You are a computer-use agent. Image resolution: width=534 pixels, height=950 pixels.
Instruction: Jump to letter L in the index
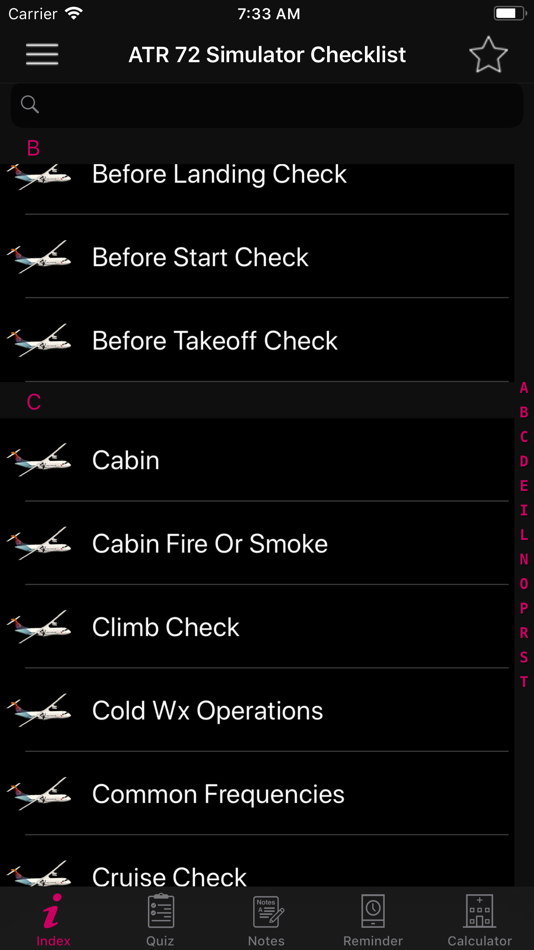524,535
